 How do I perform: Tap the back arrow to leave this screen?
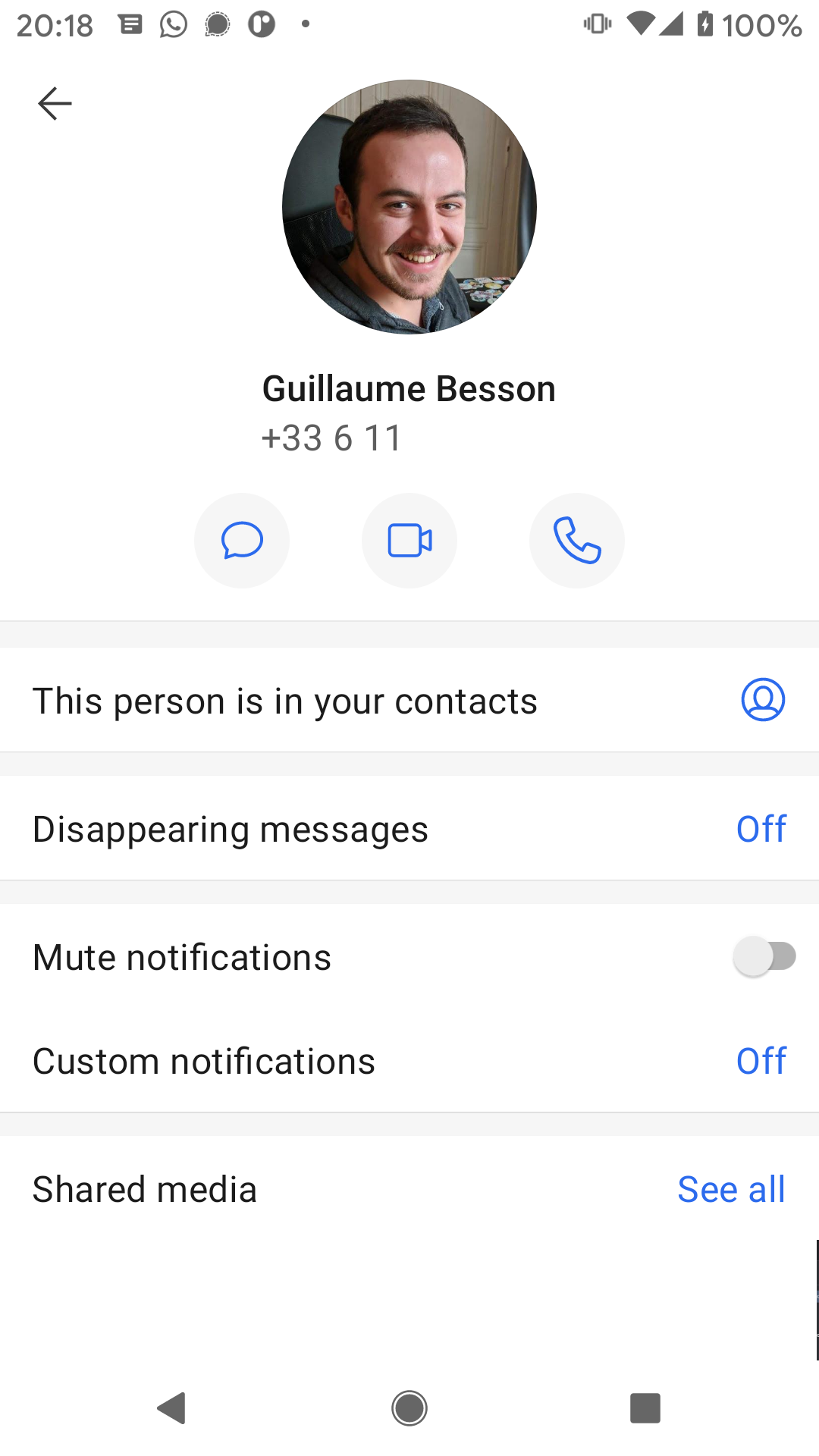pyautogui.click(x=55, y=103)
